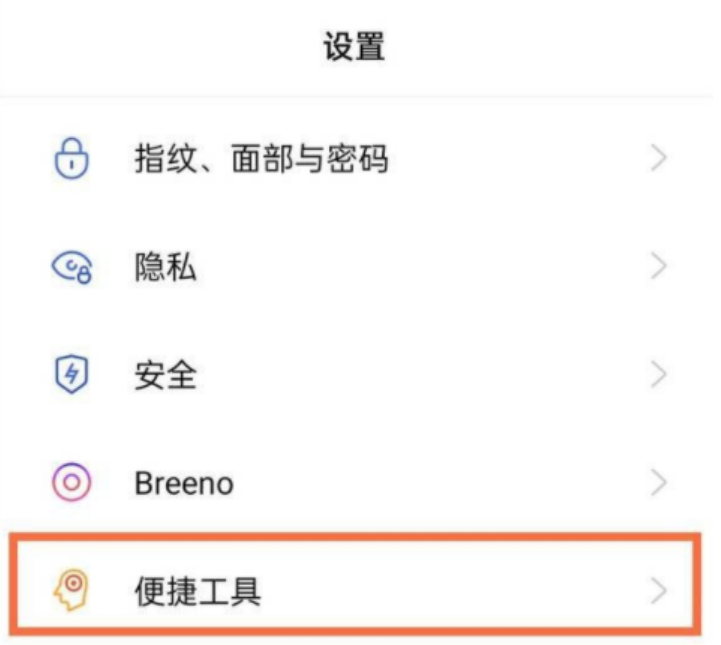The image size is (721, 645).
Task: Open 指纹、面部与密码 settings
Action: (x=260, y=159)
